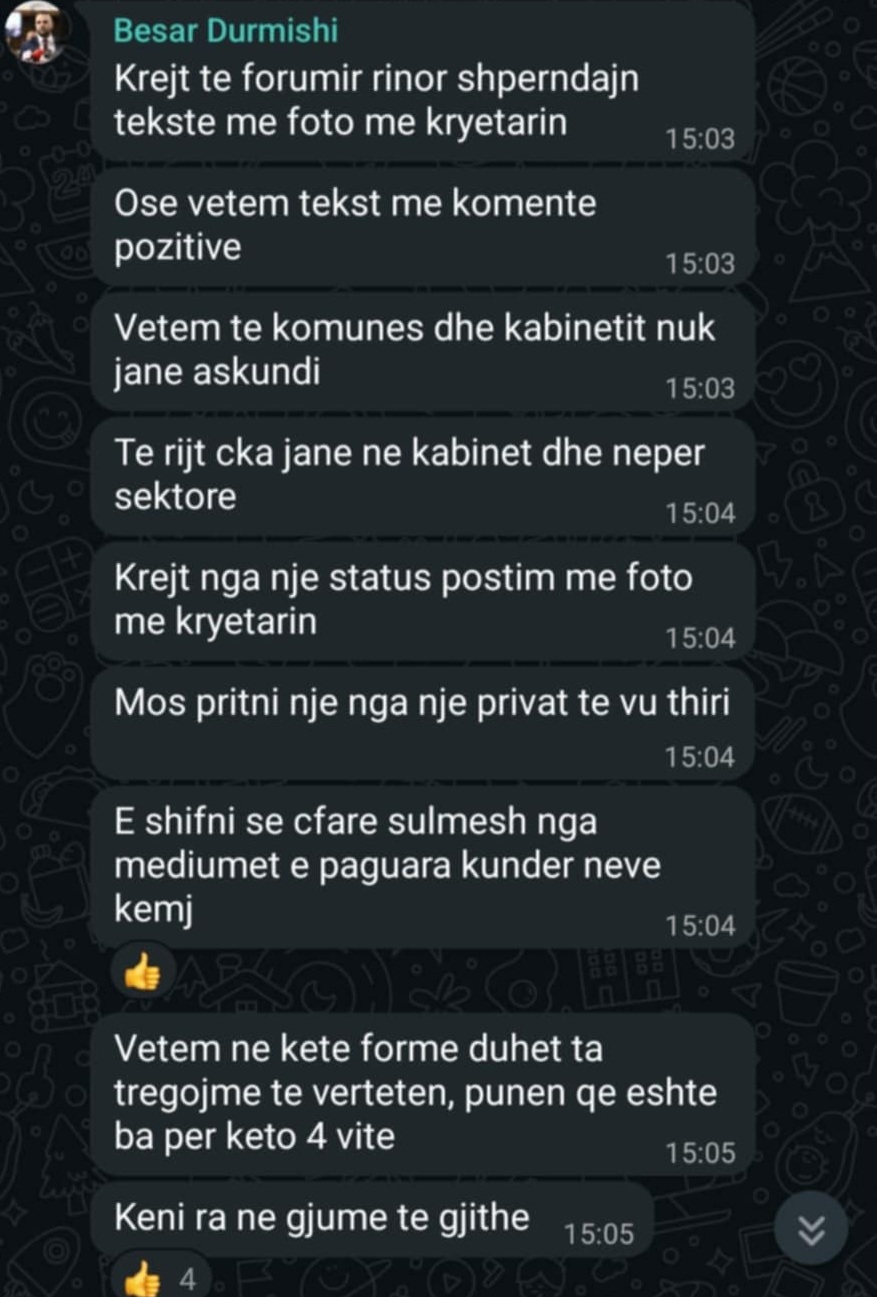View thumbs-up reaction under the 'mediumet e paguara' message
The image size is (884, 1297).
point(142,971)
